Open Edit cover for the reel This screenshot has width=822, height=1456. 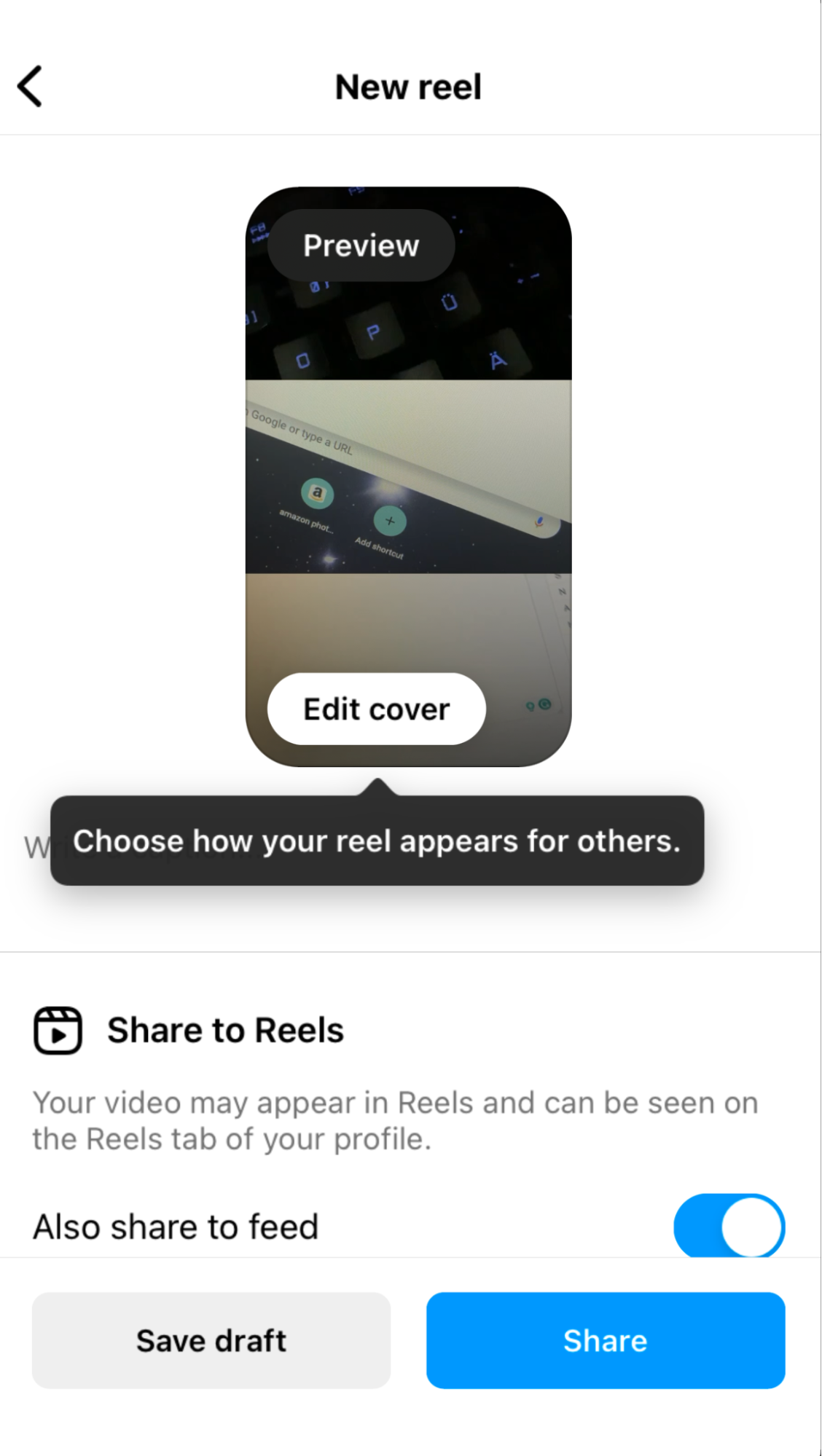click(x=377, y=709)
